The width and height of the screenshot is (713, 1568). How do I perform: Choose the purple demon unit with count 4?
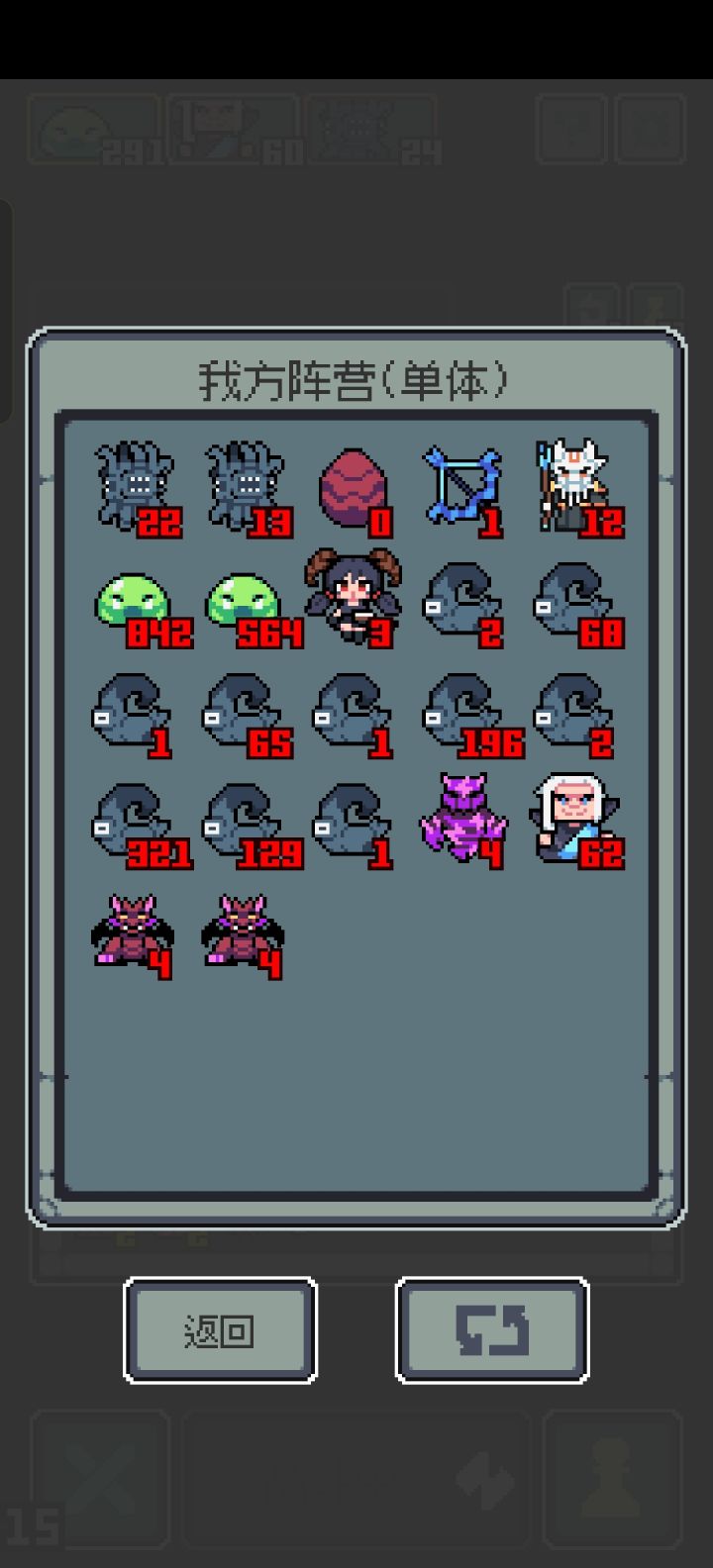point(460,817)
